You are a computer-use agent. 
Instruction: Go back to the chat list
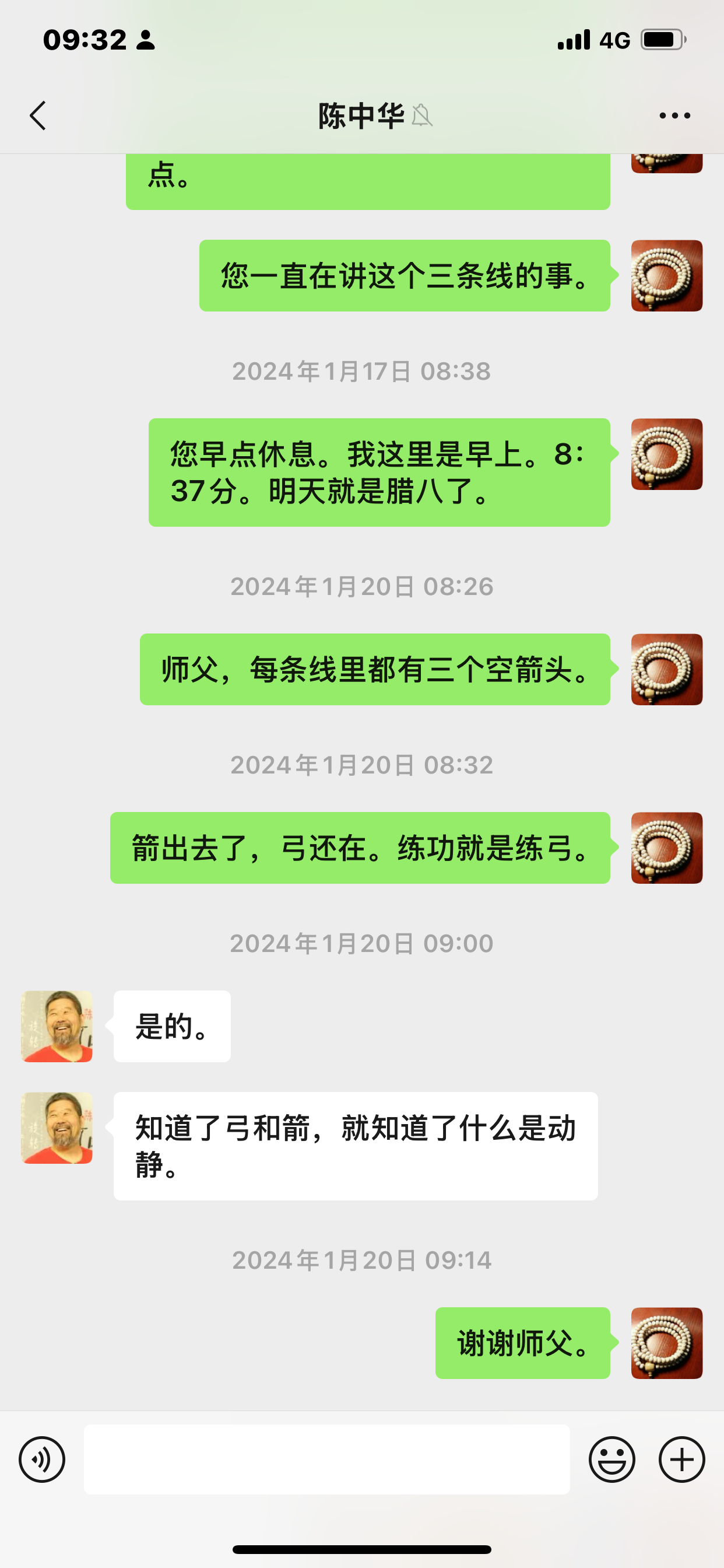click(x=38, y=116)
